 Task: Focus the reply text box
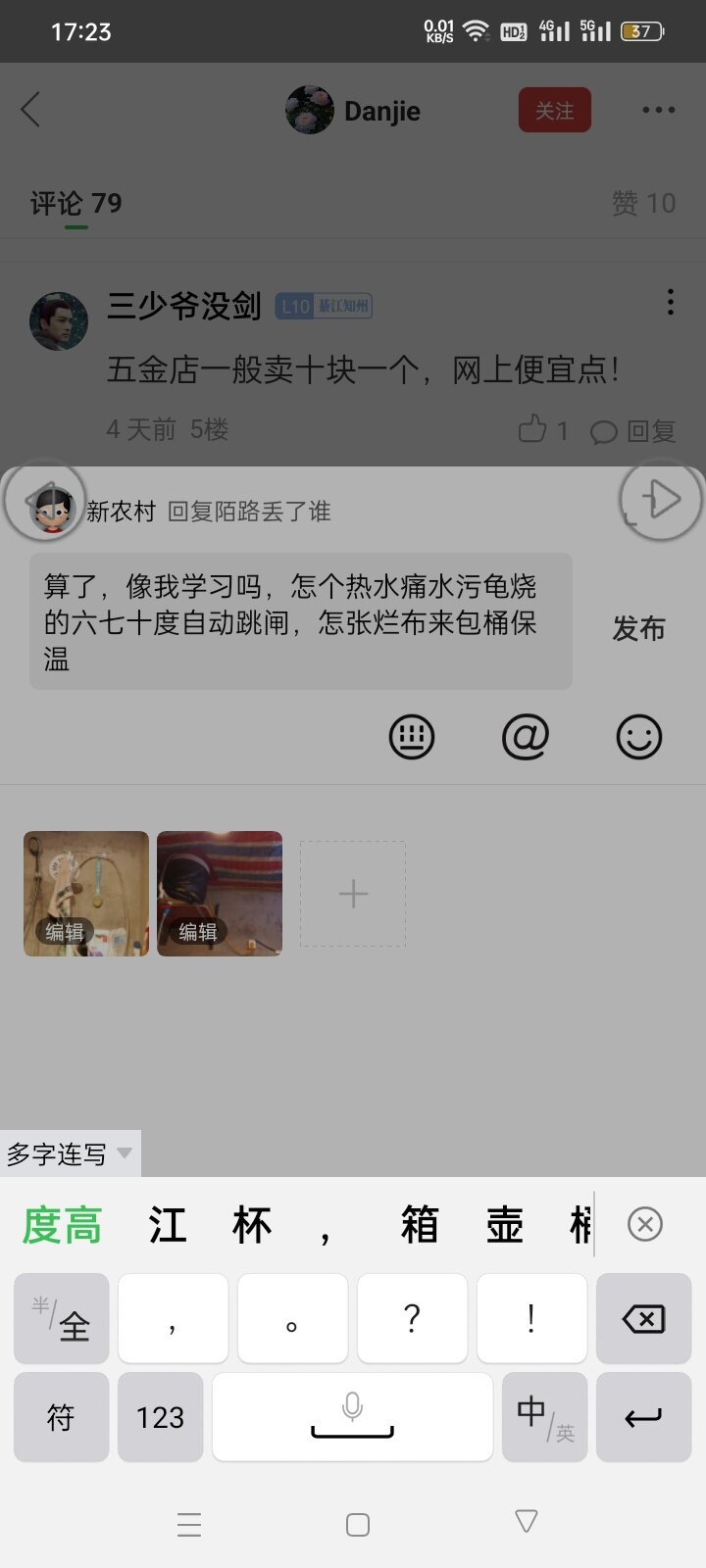coord(300,621)
